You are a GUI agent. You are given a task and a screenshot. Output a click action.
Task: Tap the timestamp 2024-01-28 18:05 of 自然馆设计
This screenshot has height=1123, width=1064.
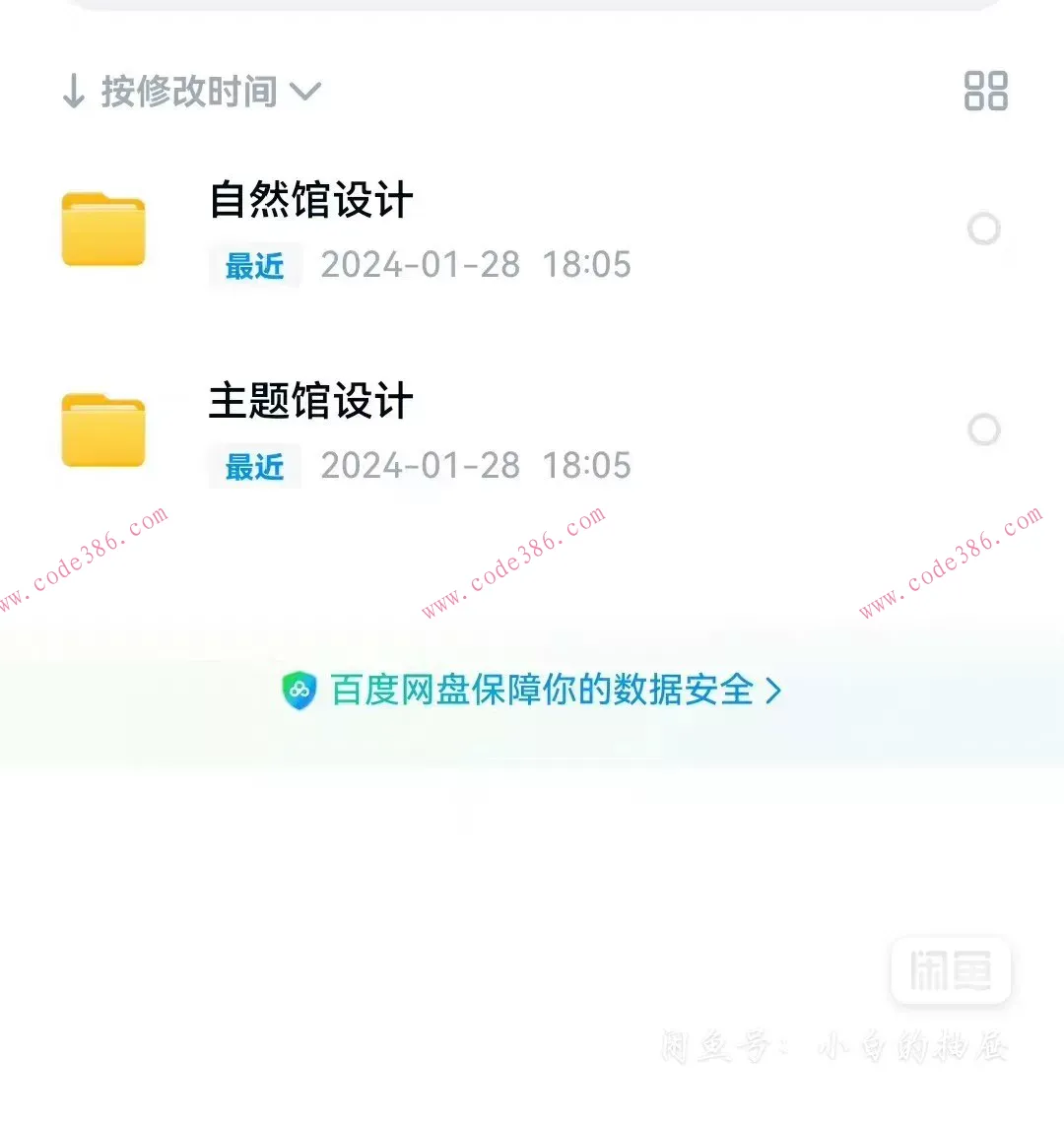475,264
